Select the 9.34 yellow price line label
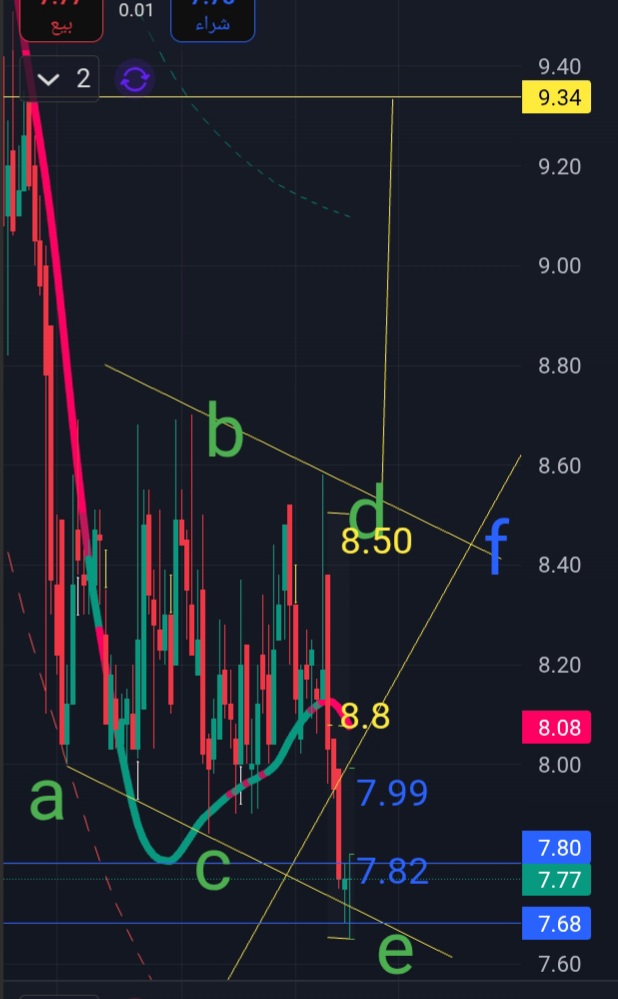 (x=557, y=98)
